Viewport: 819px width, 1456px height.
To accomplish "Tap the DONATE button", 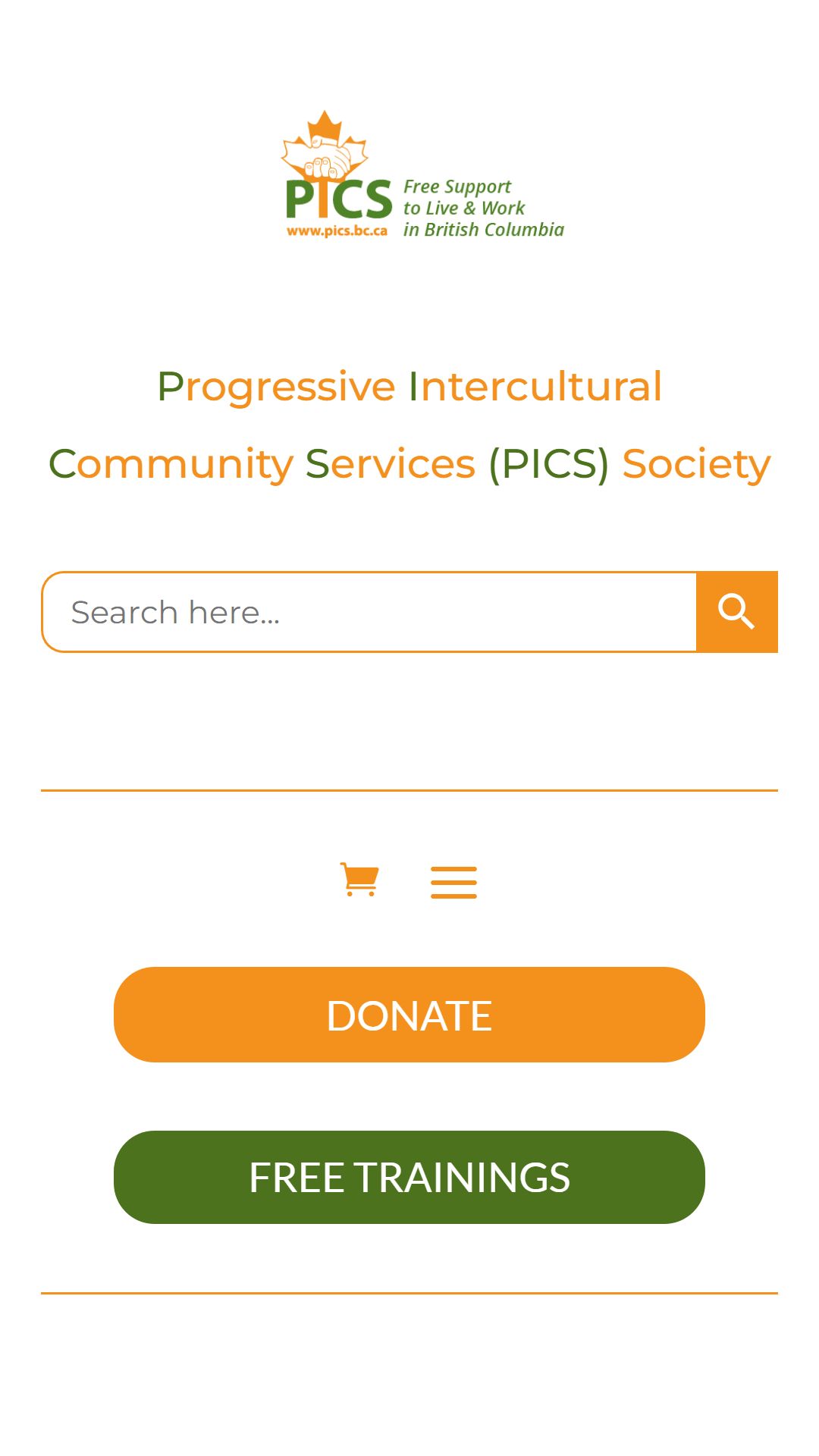I will click(x=409, y=1015).
